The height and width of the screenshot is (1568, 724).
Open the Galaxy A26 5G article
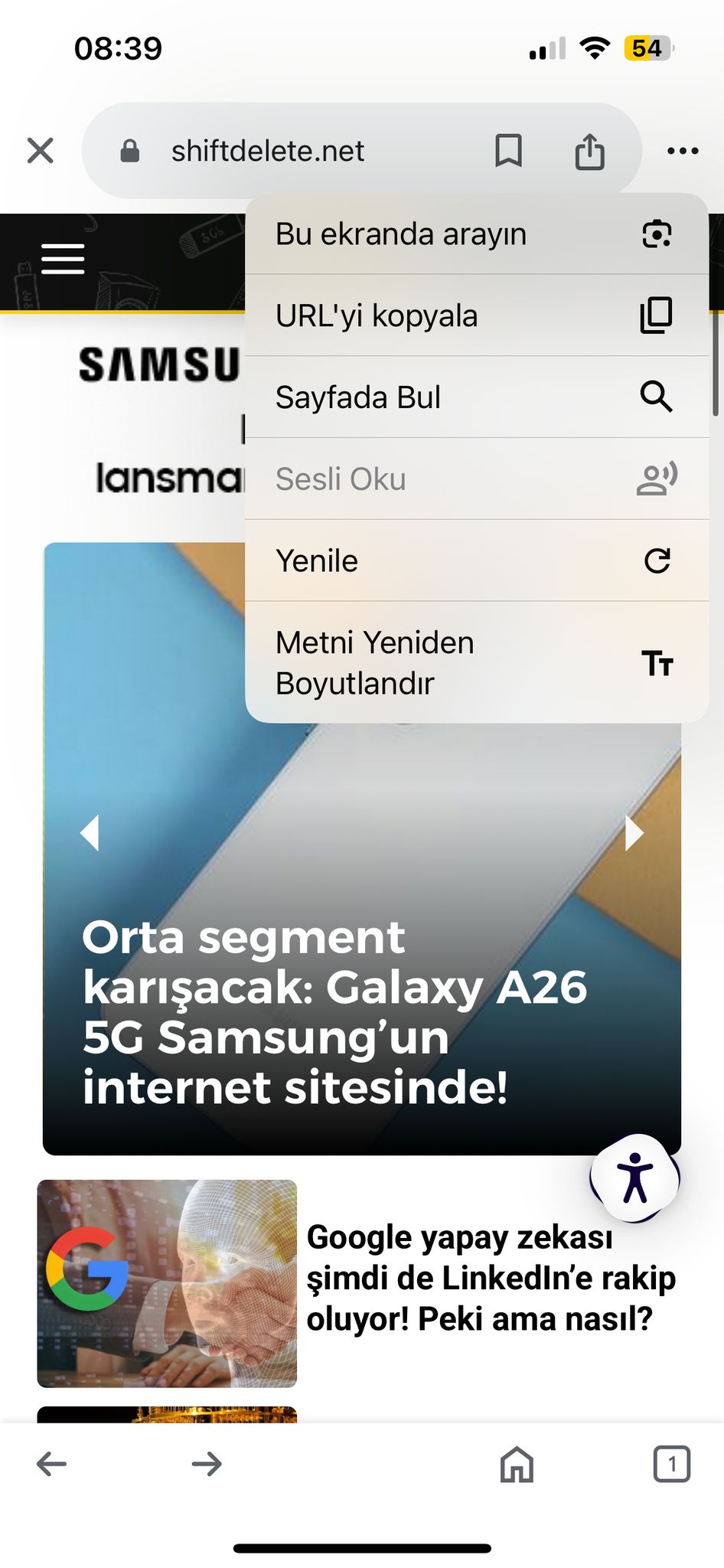[334, 1012]
